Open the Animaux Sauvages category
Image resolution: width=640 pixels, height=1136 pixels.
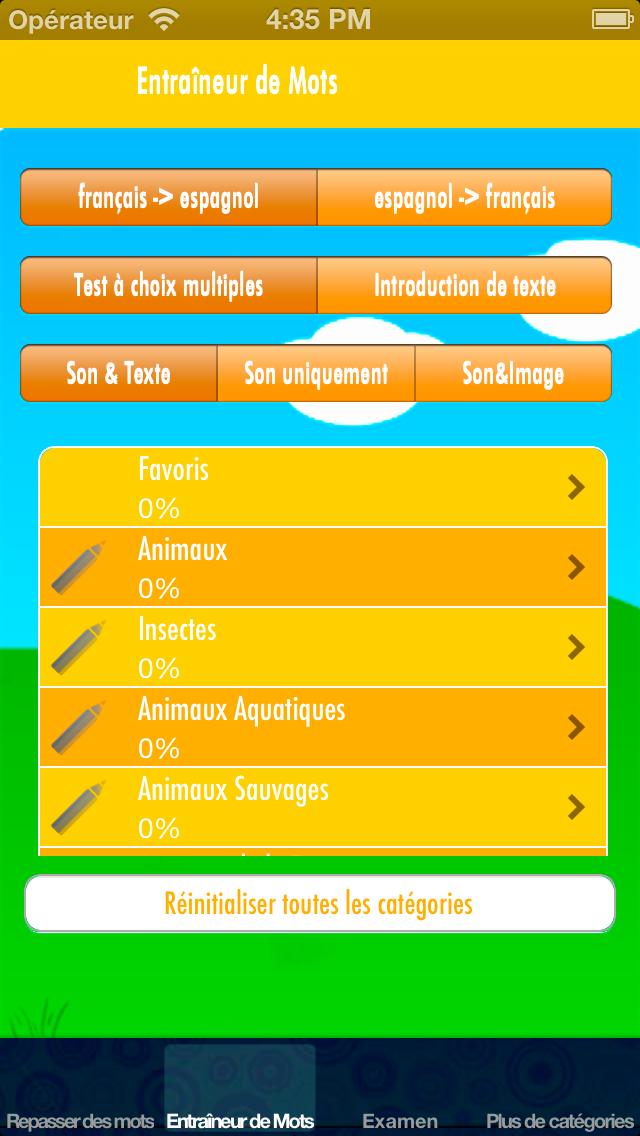[323, 807]
